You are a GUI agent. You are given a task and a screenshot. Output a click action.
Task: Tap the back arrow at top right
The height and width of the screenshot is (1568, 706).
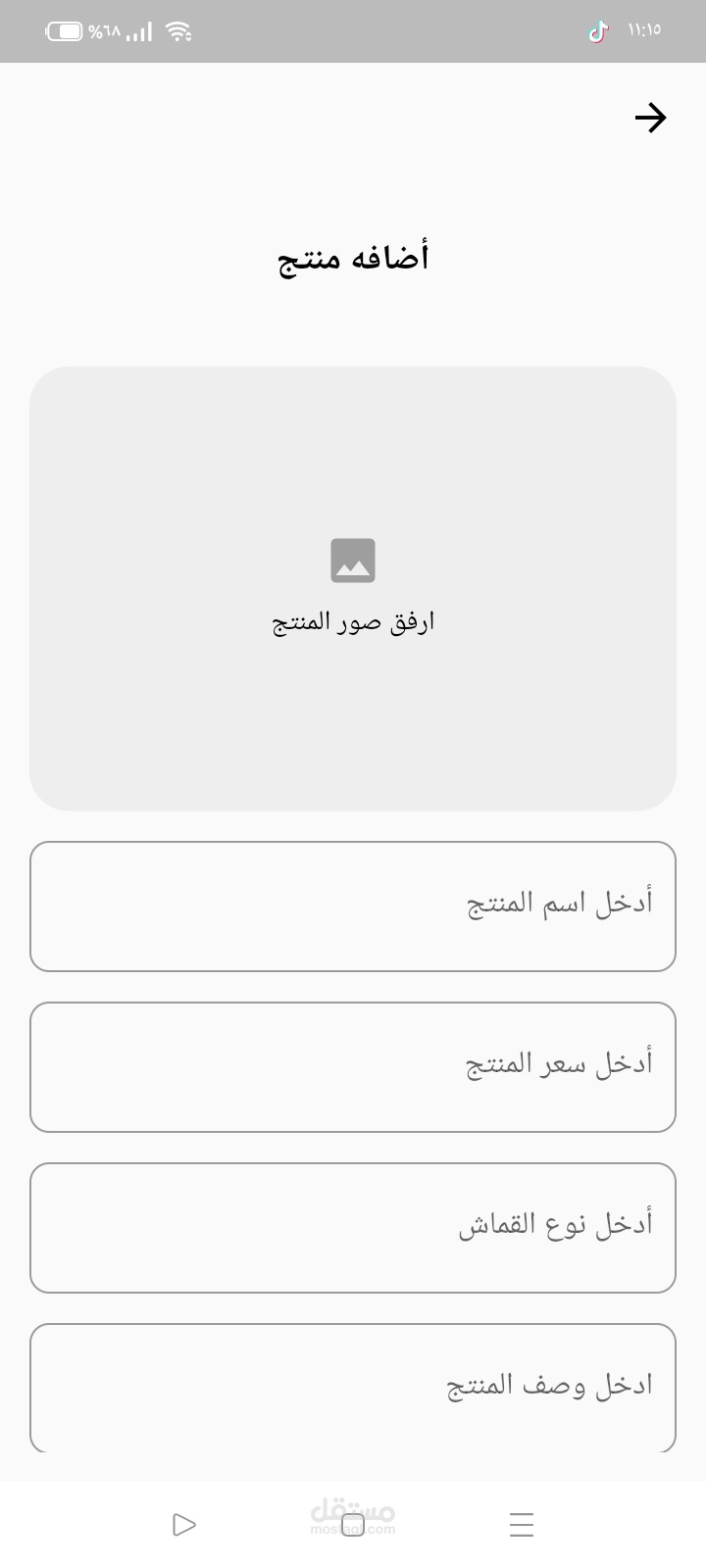[x=650, y=119]
